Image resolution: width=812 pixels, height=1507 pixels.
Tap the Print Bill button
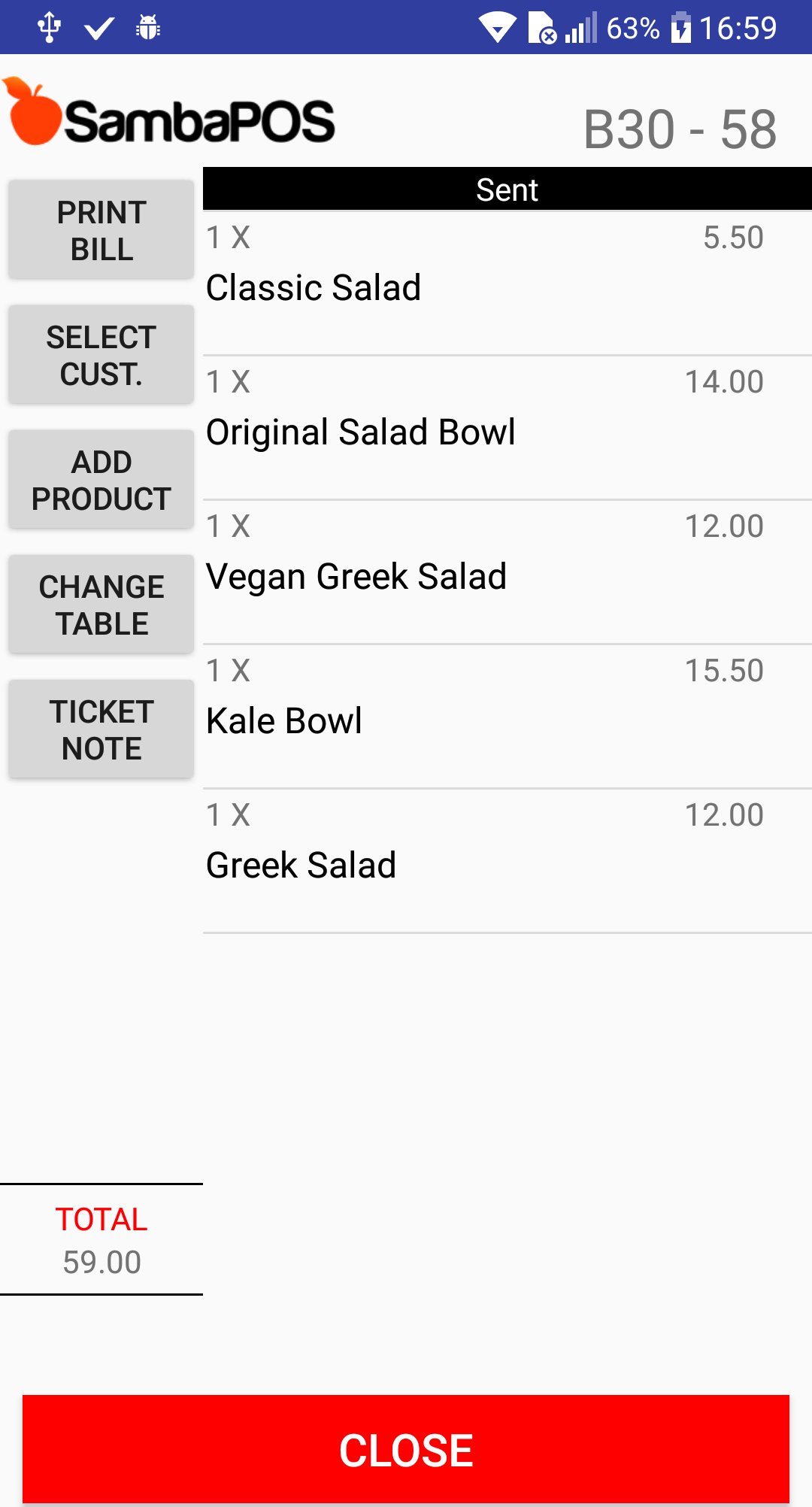click(101, 230)
